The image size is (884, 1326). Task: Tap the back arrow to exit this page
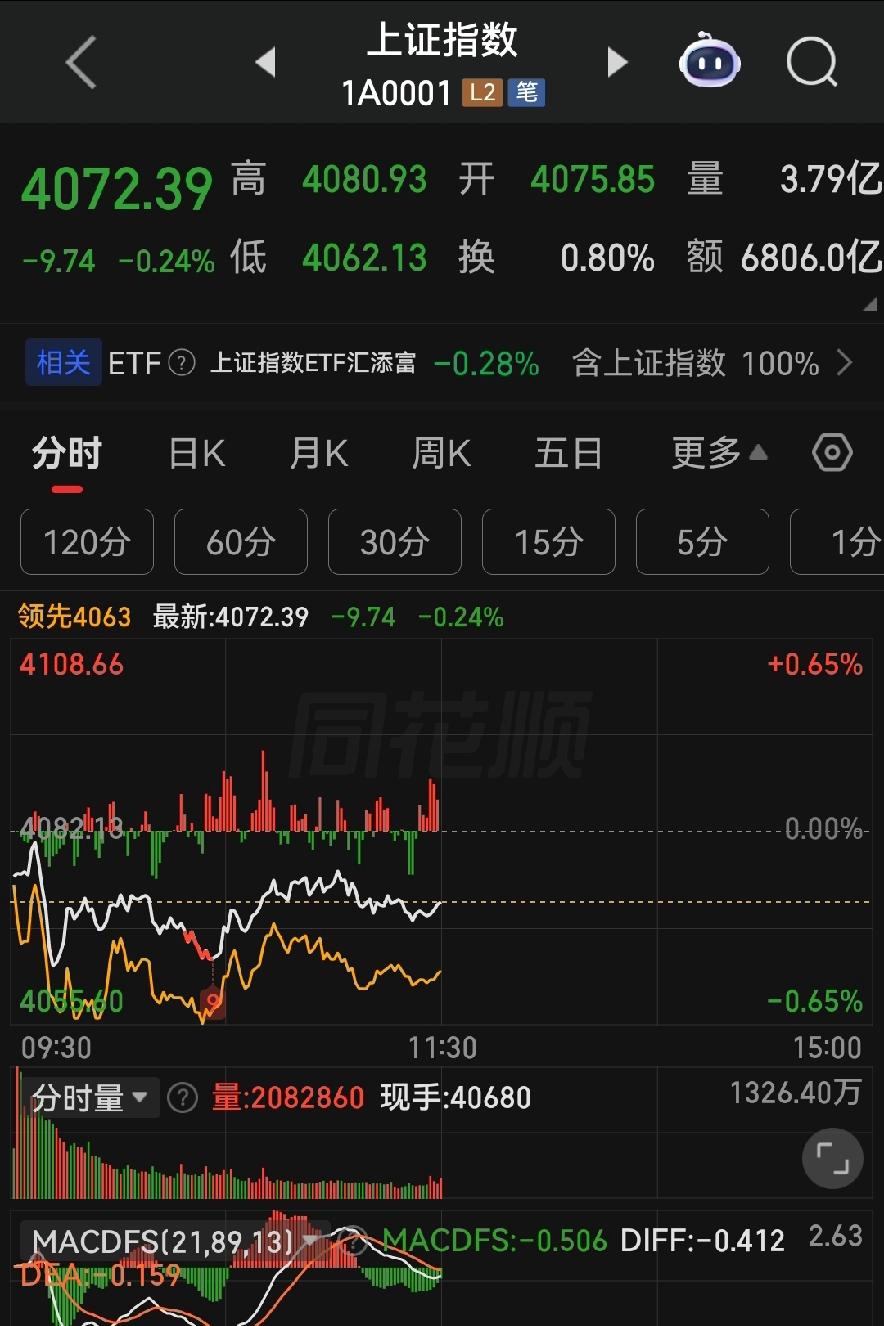[x=80, y=62]
